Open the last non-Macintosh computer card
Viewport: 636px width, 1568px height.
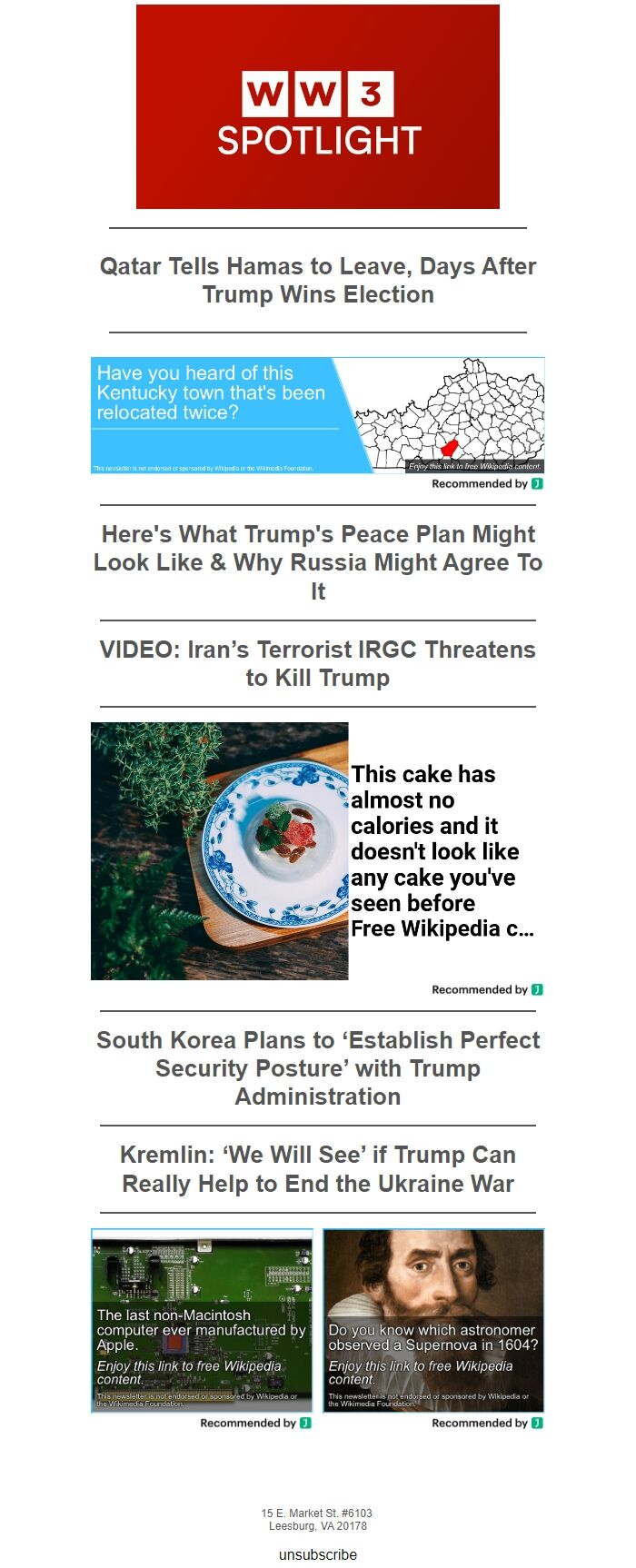point(202,1320)
